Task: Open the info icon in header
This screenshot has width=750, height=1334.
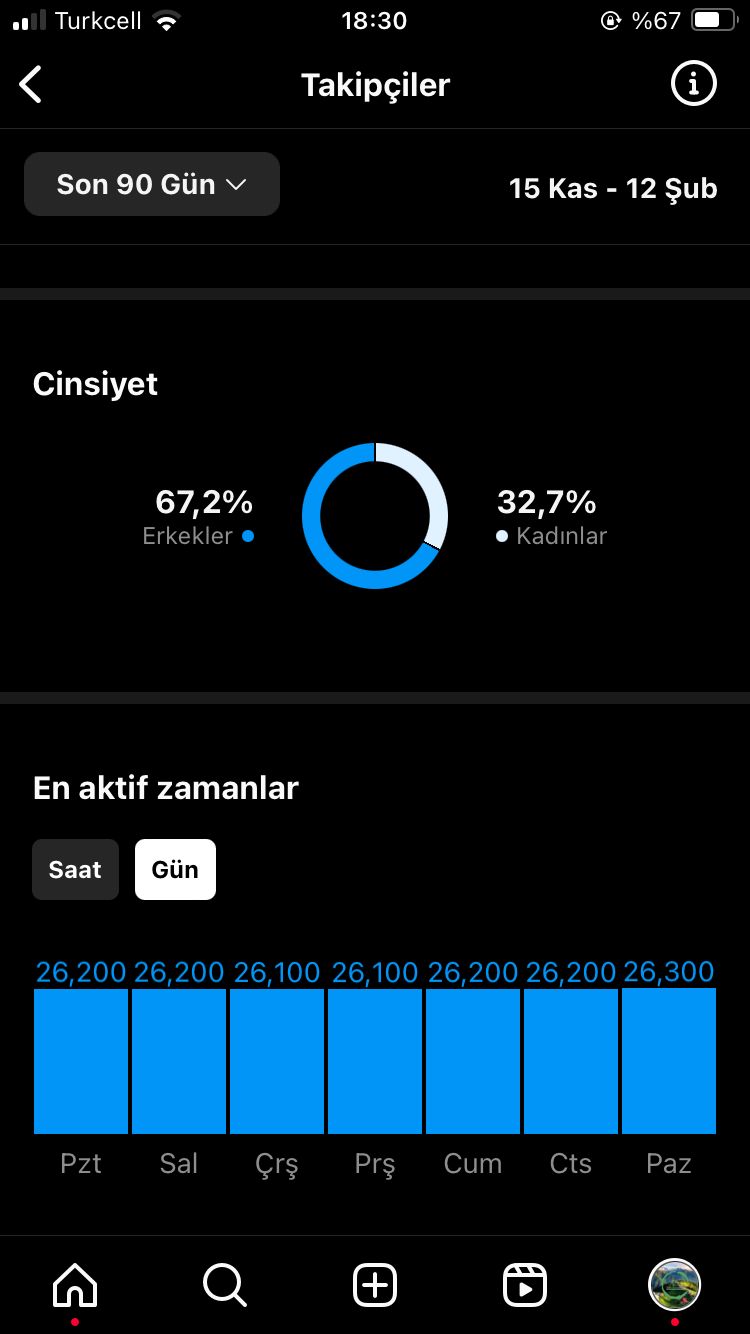Action: click(693, 84)
